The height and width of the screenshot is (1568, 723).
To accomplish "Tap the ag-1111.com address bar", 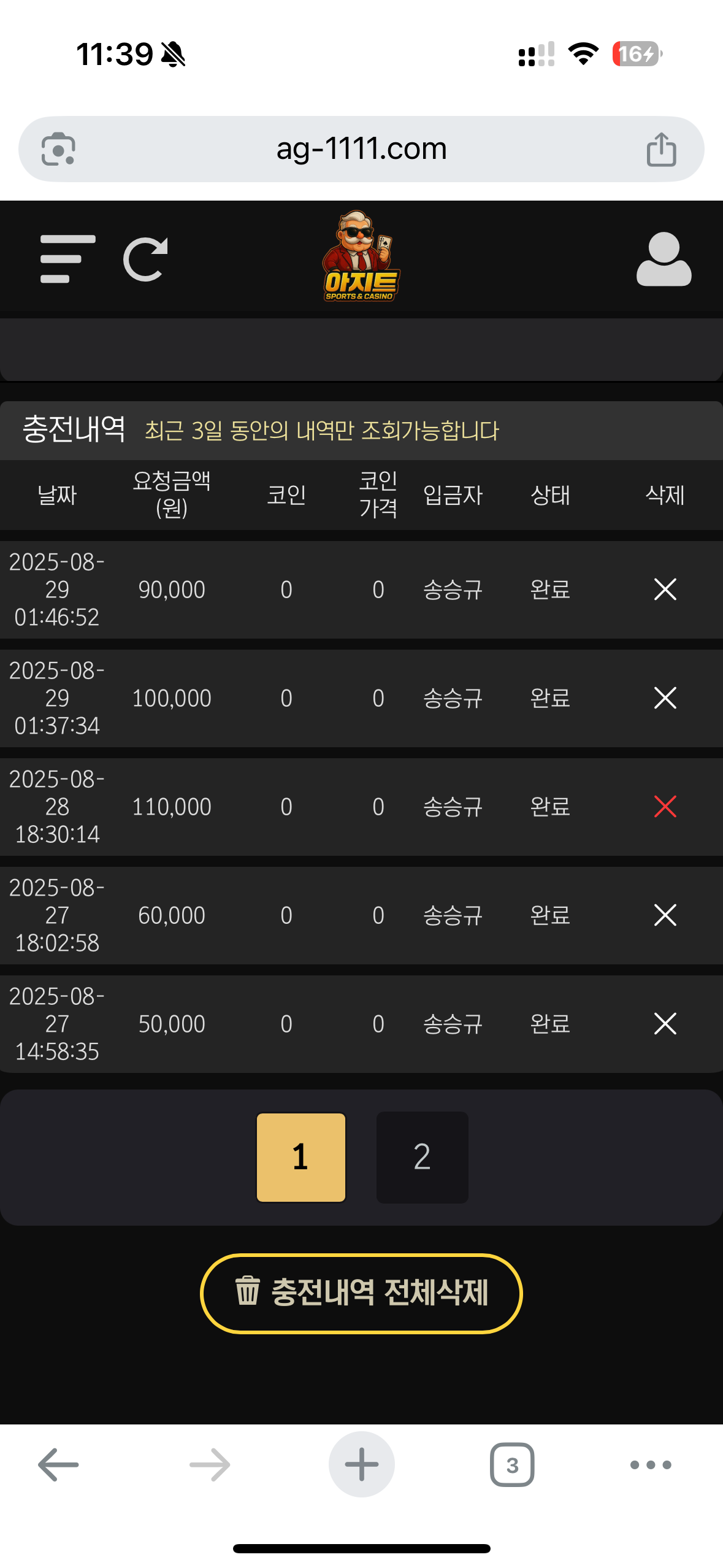I will coord(361,149).
